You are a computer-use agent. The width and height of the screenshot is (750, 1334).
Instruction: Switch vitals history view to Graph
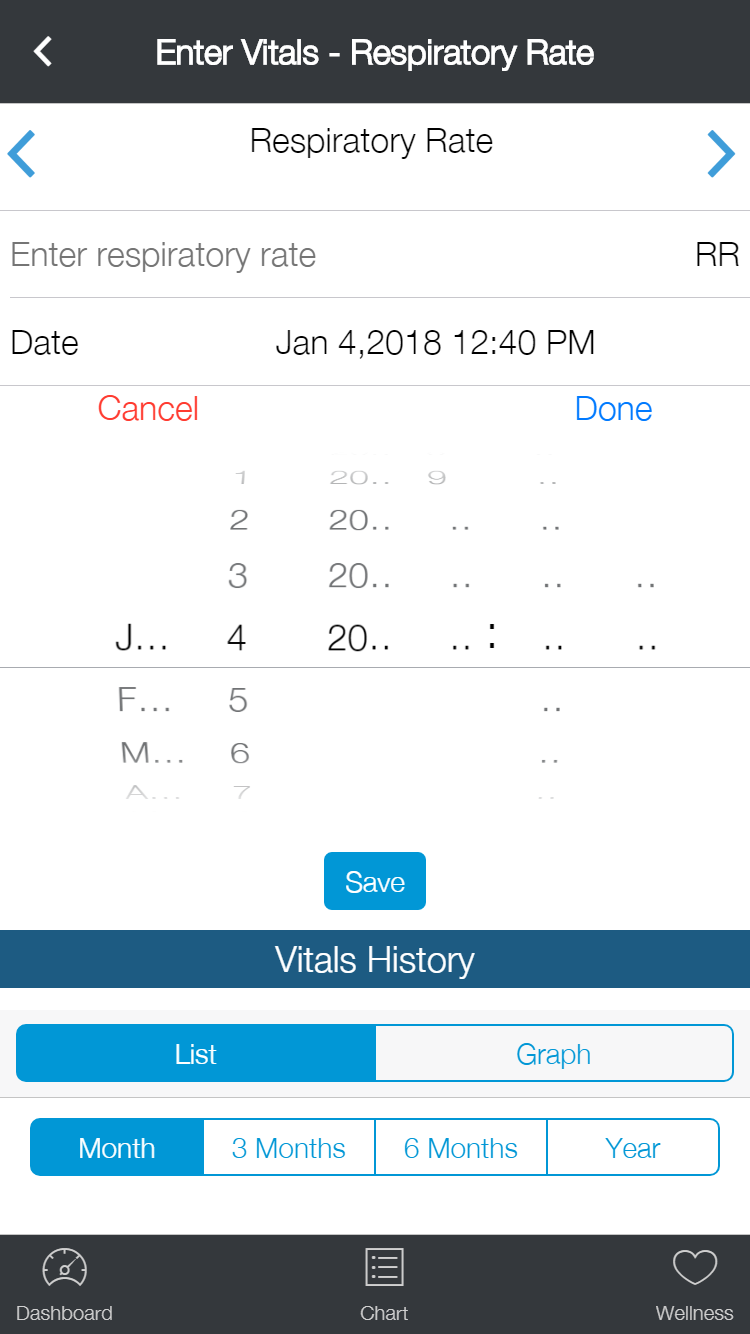[x=554, y=1053]
